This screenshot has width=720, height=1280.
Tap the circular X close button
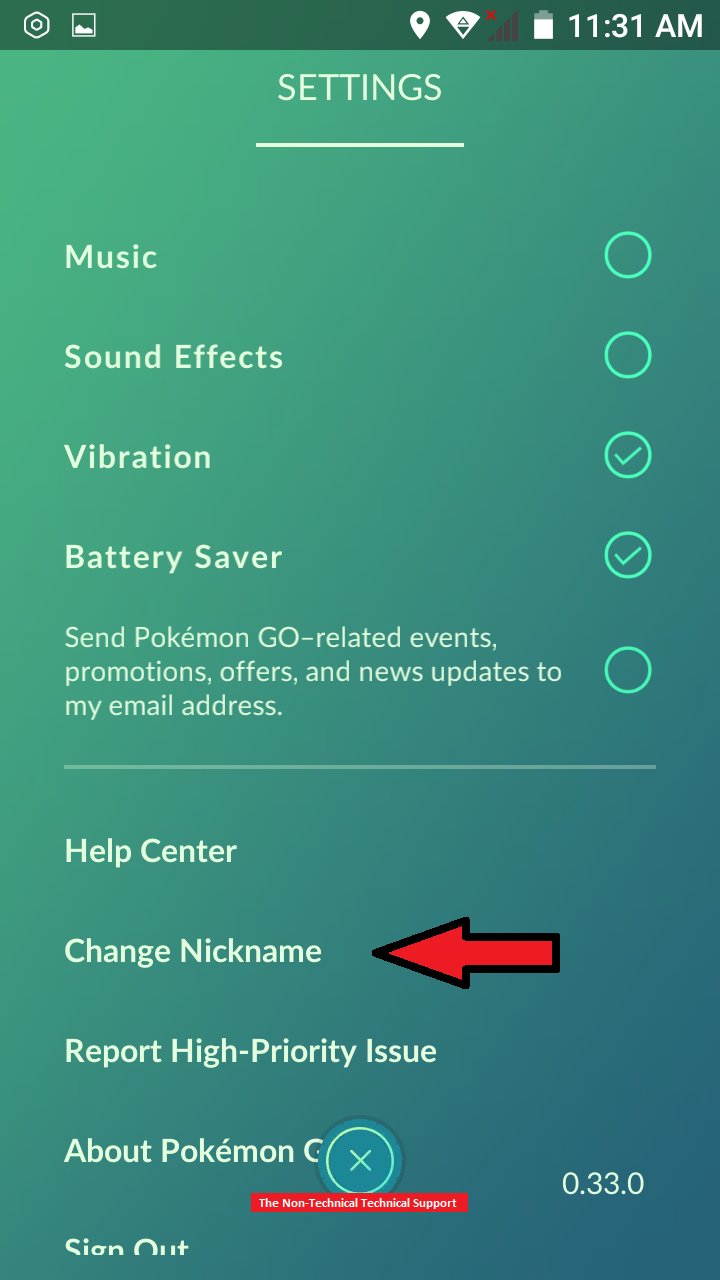pyautogui.click(x=359, y=1160)
